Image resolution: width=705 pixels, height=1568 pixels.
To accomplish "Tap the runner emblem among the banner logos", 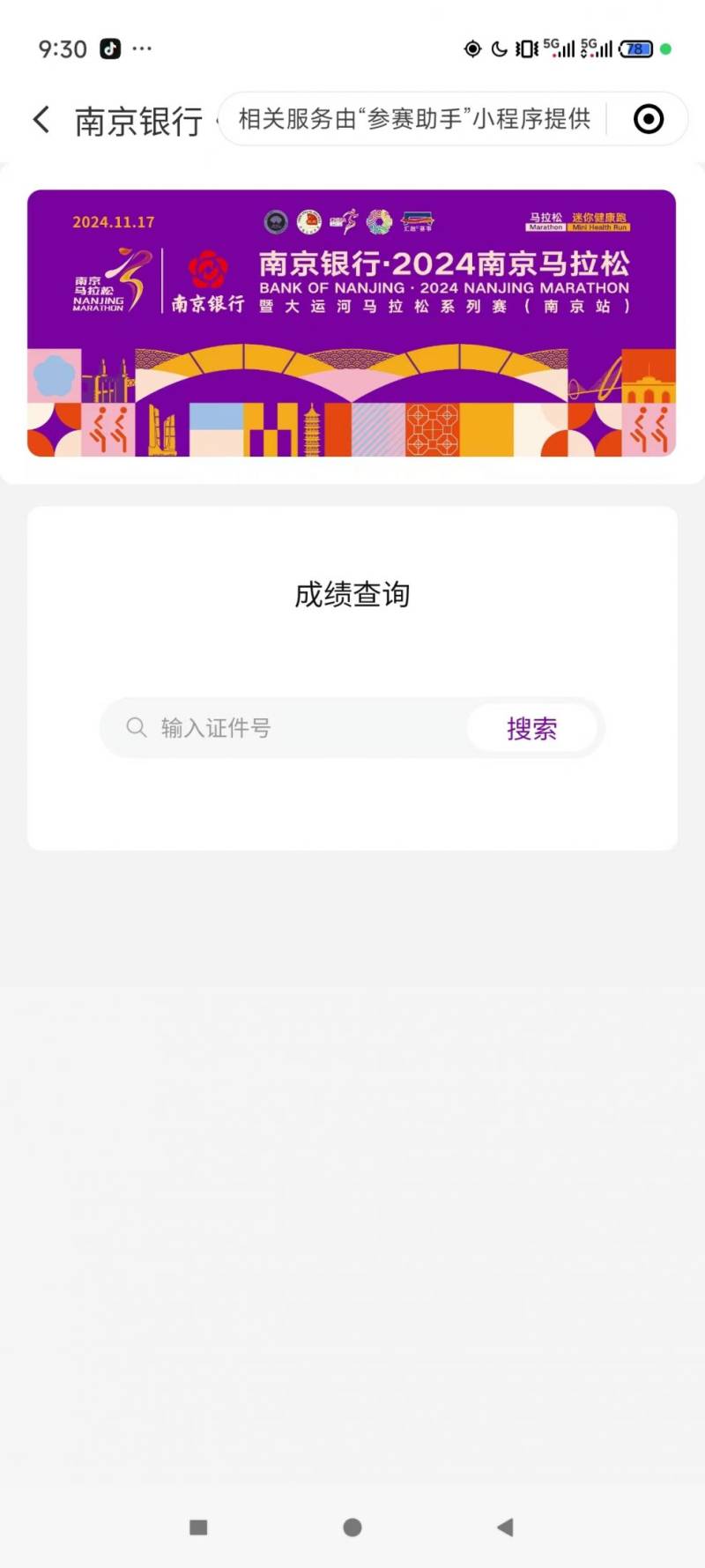I will [x=346, y=222].
